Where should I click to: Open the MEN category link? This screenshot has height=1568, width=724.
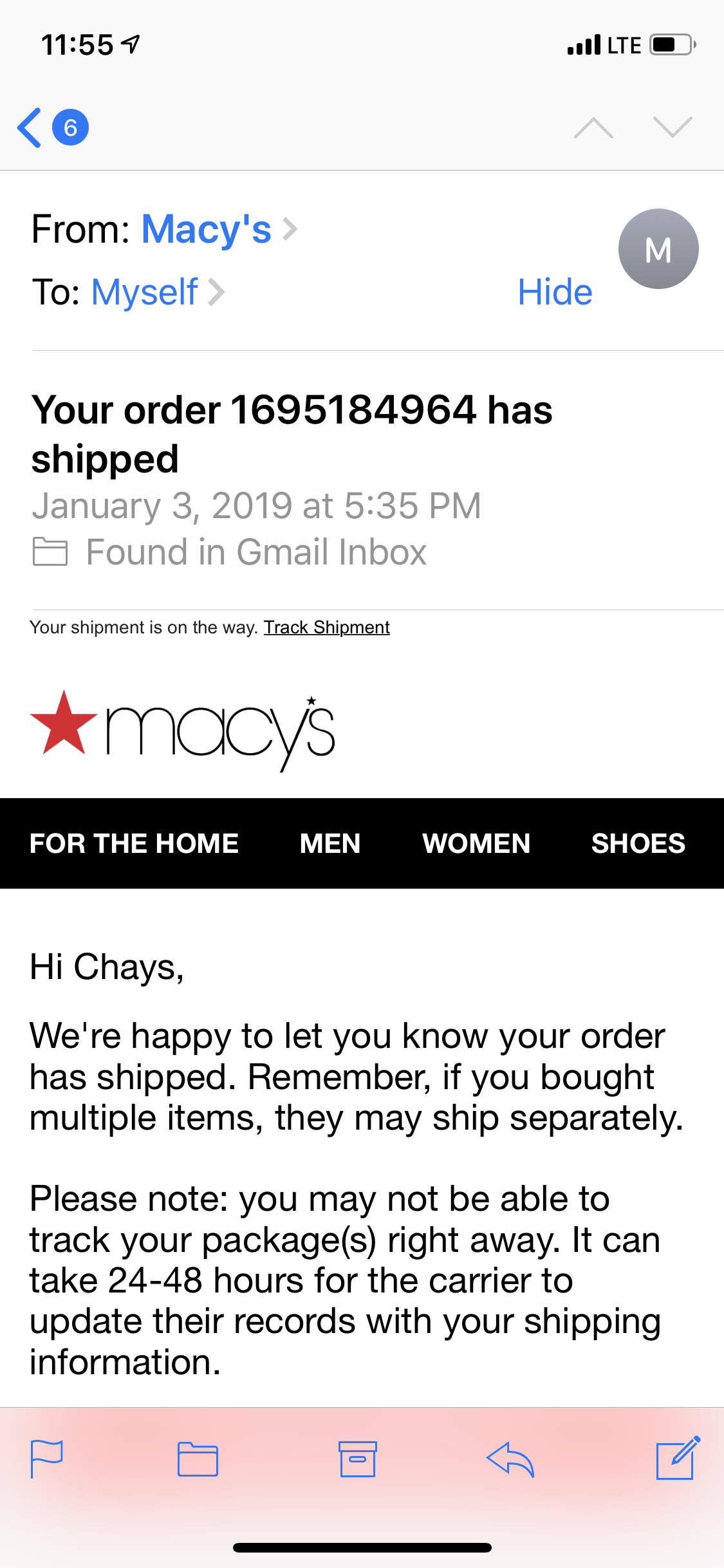point(330,843)
